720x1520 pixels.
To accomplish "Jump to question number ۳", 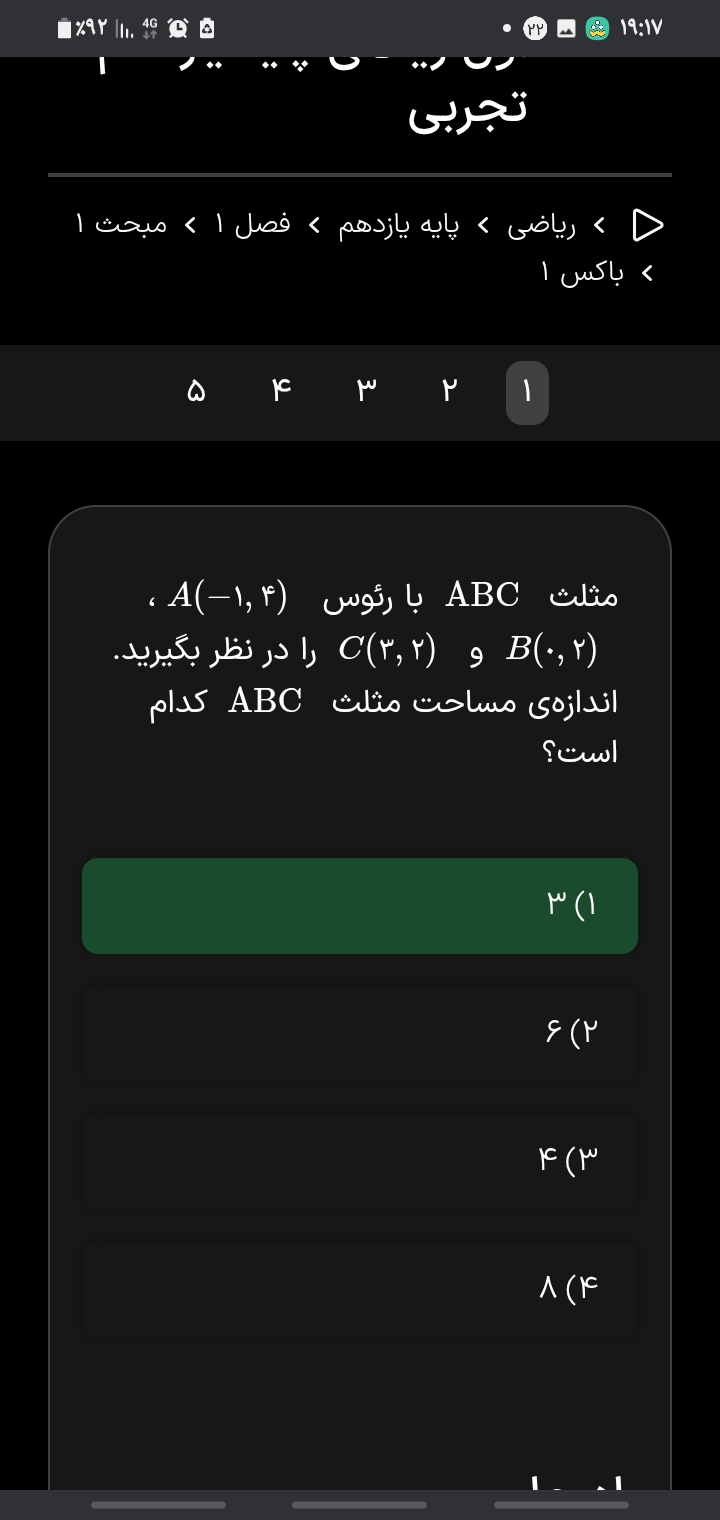I will coord(365,393).
